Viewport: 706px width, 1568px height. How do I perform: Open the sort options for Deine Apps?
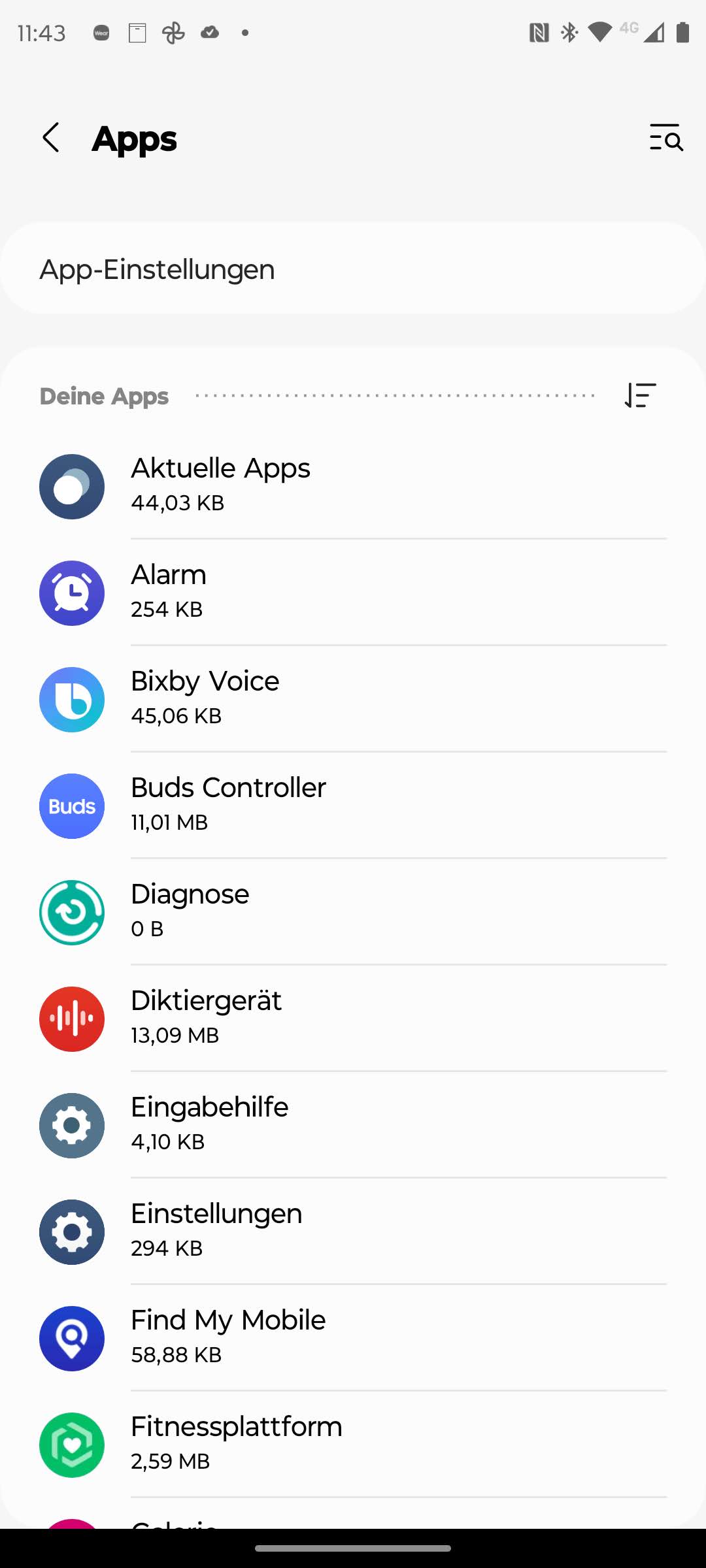(x=640, y=395)
